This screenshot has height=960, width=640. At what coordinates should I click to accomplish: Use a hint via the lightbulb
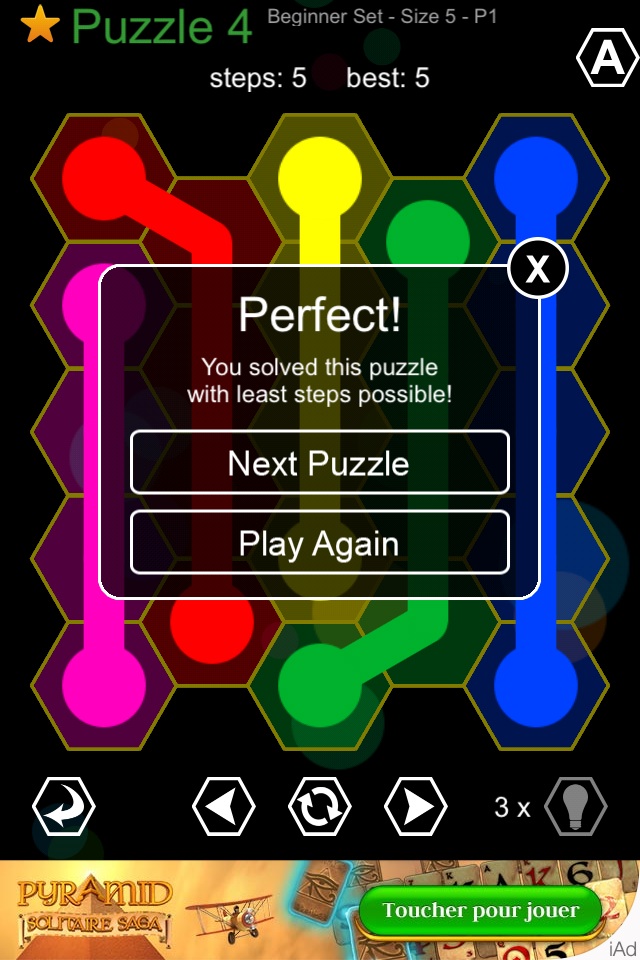pos(576,806)
